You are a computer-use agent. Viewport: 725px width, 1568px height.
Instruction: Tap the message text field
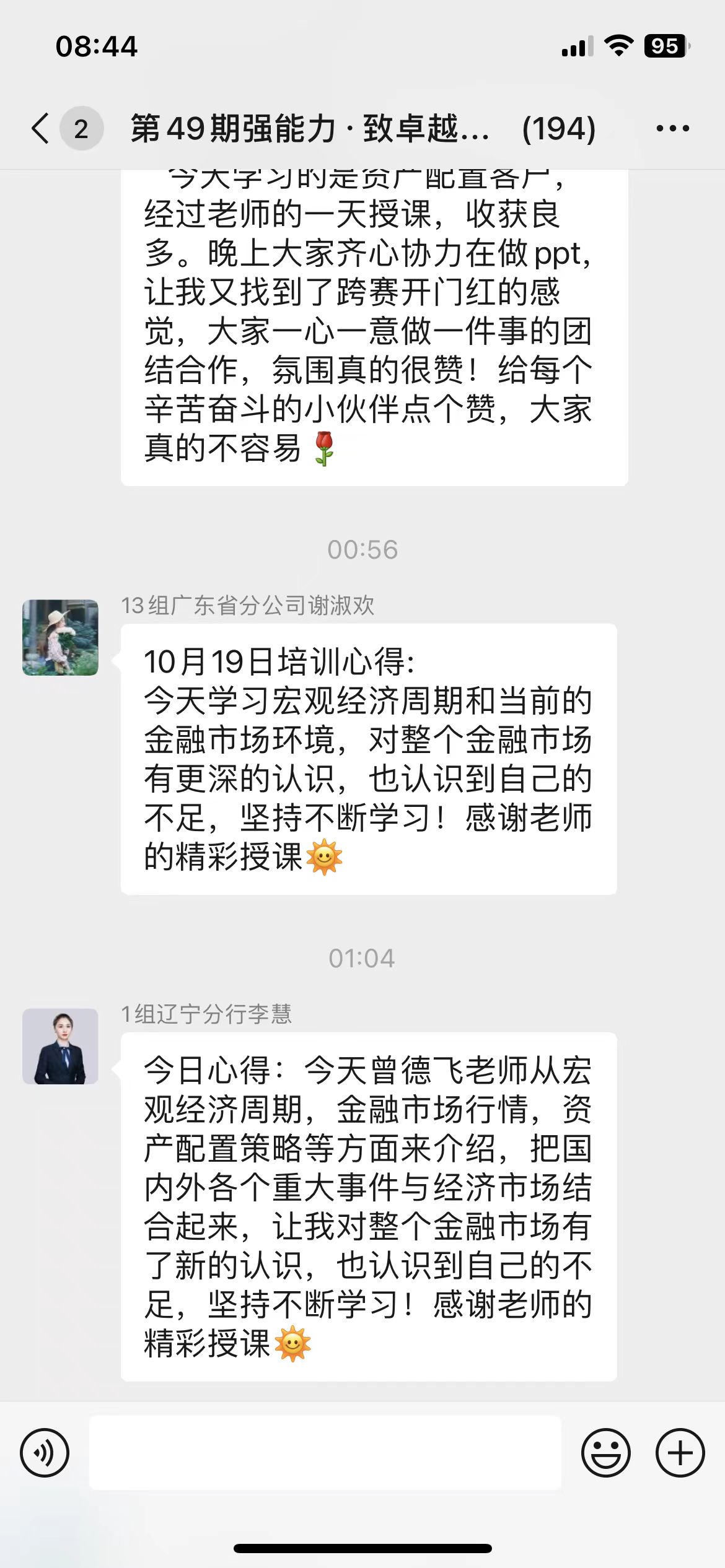click(325, 1453)
